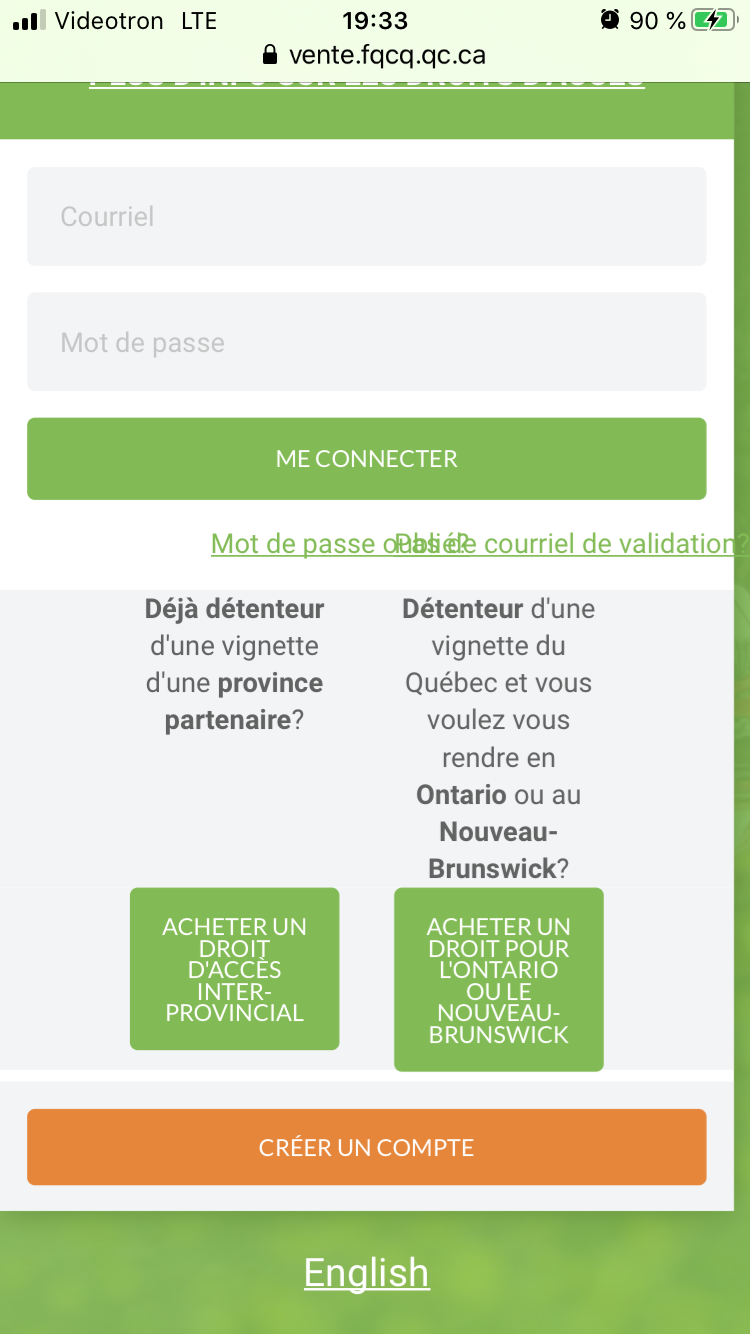Tap CRÉER UN COMPTE button
The width and height of the screenshot is (750, 1334).
click(x=366, y=1147)
